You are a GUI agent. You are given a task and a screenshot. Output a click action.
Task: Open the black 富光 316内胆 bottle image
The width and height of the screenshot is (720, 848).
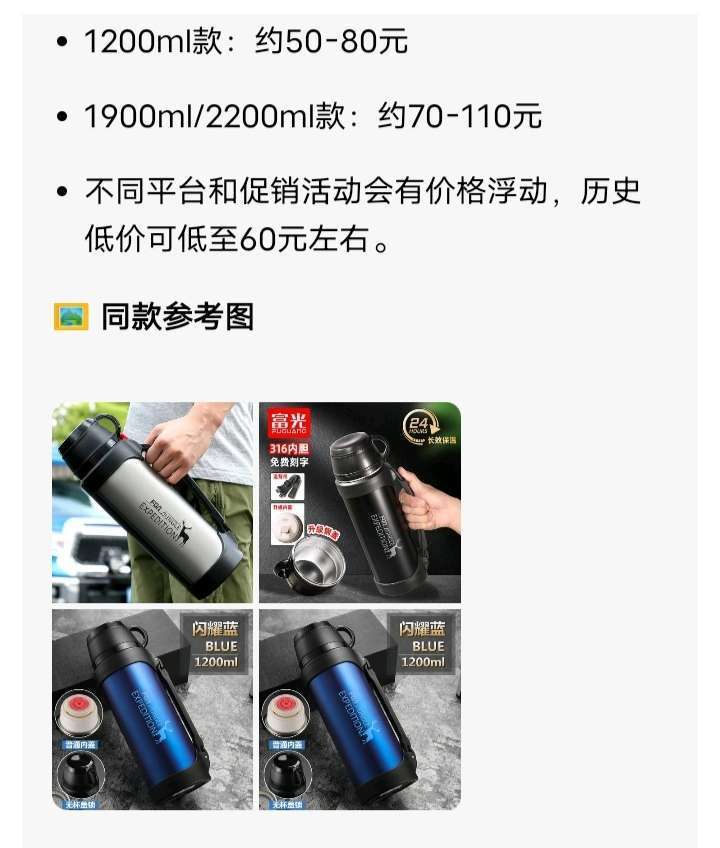[360, 502]
